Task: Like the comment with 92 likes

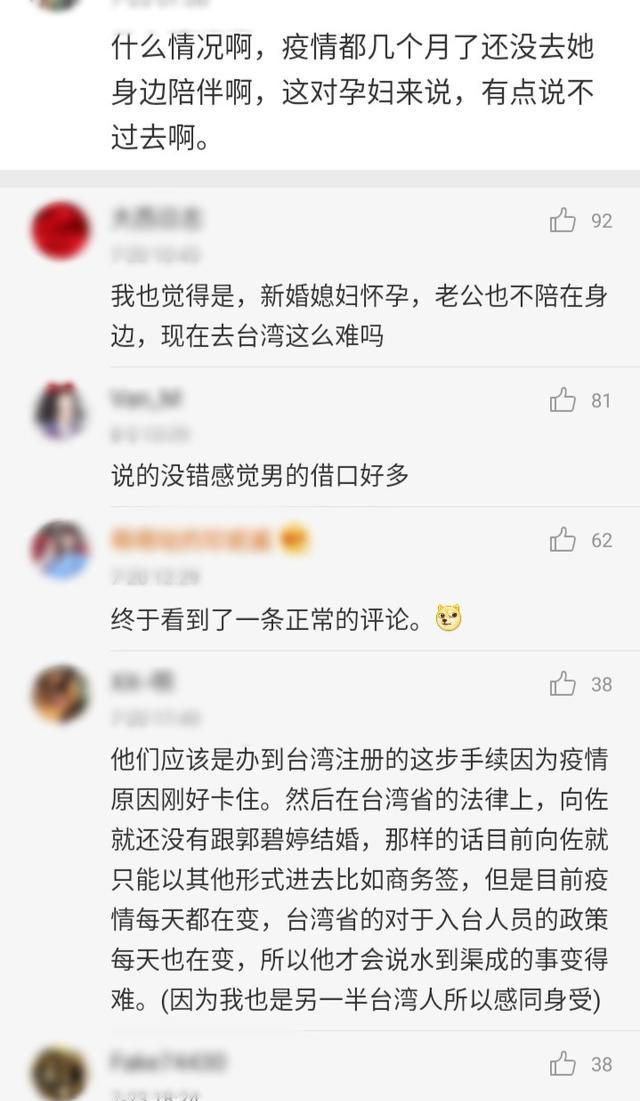Action: 563,221
